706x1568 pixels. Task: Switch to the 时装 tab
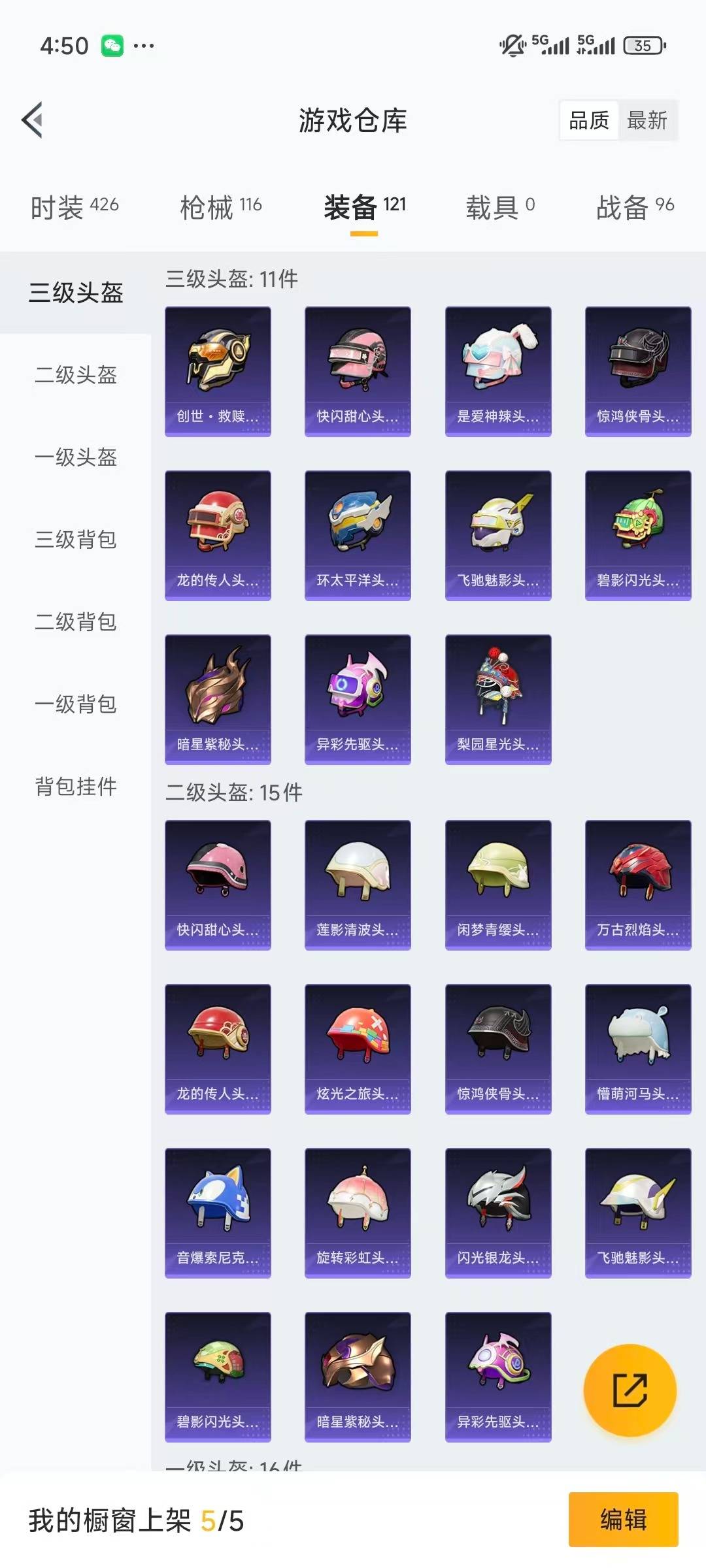(x=75, y=207)
